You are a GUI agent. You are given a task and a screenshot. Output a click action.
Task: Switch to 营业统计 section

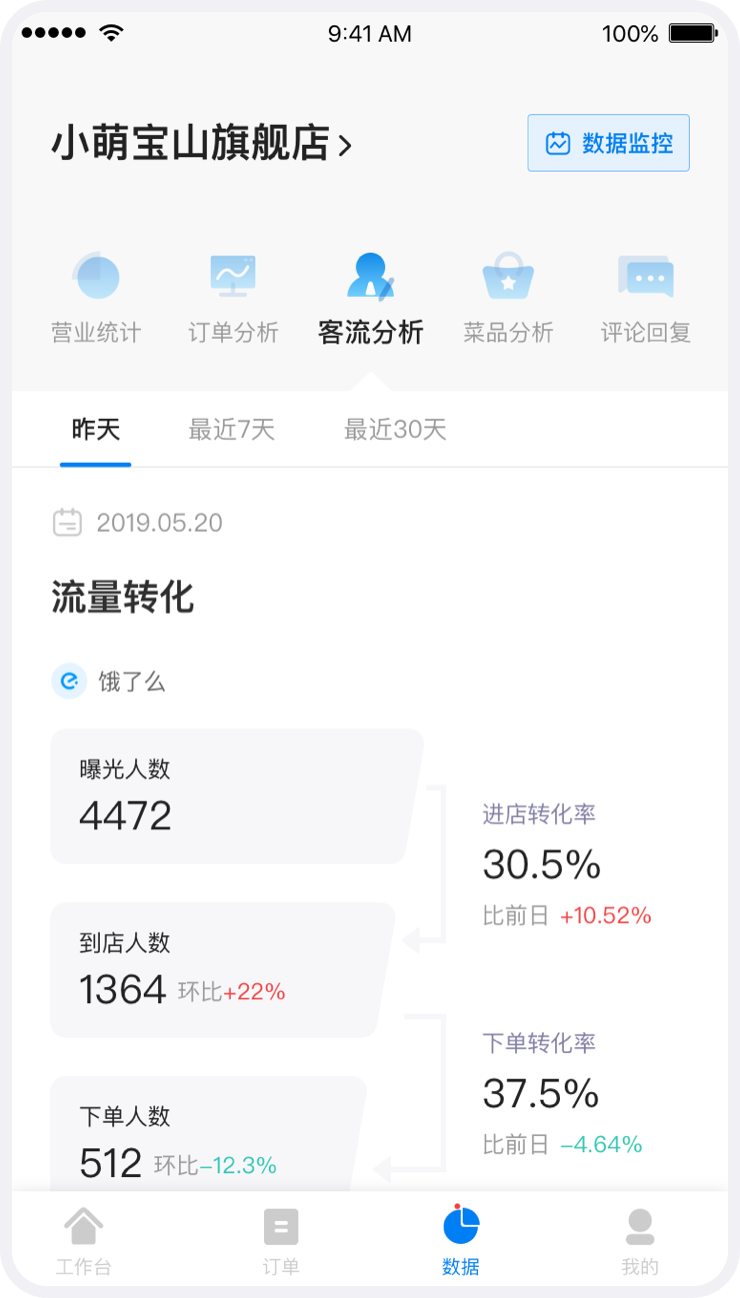tap(96, 298)
